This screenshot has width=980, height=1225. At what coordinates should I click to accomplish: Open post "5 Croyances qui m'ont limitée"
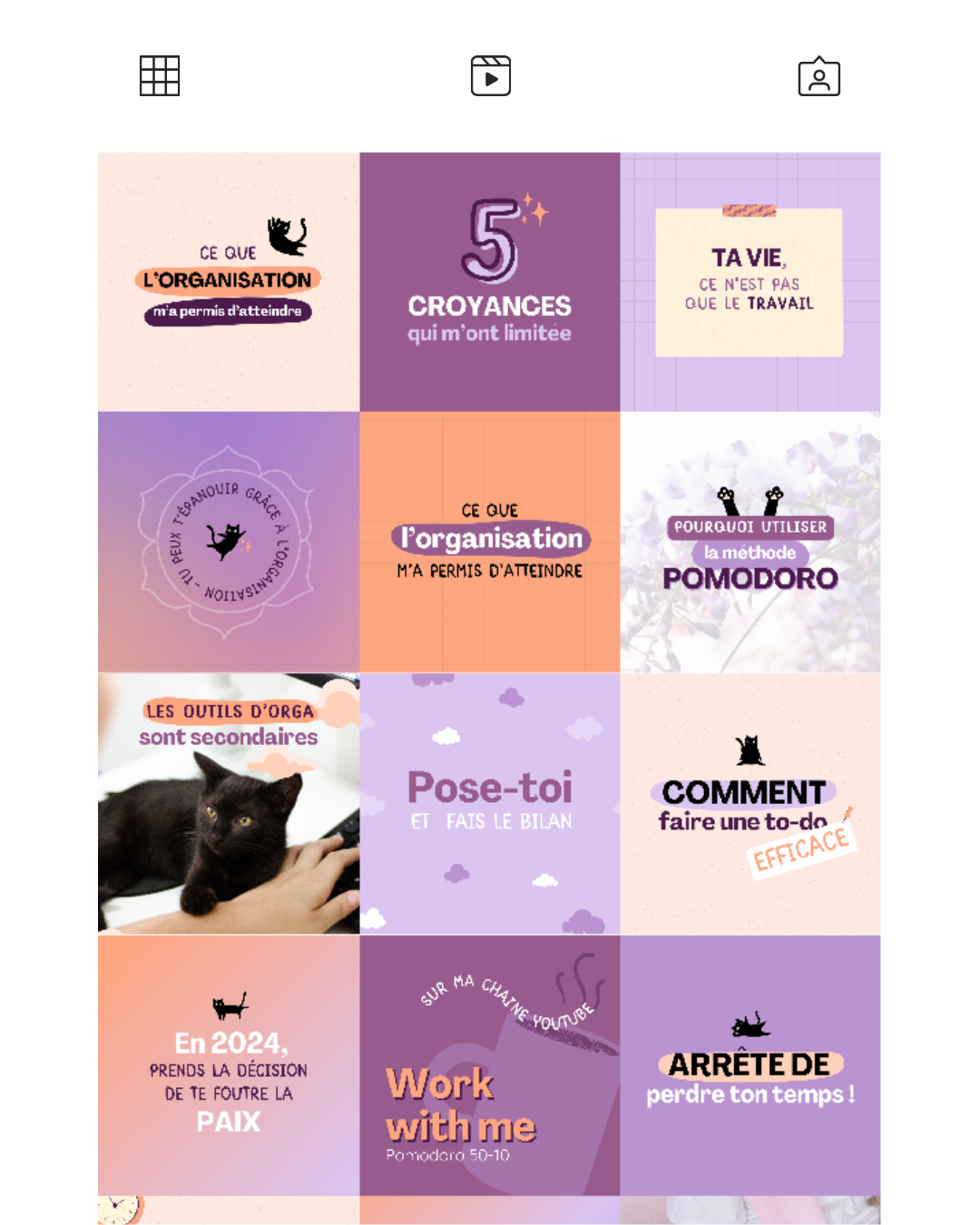pyautogui.click(x=490, y=282)
